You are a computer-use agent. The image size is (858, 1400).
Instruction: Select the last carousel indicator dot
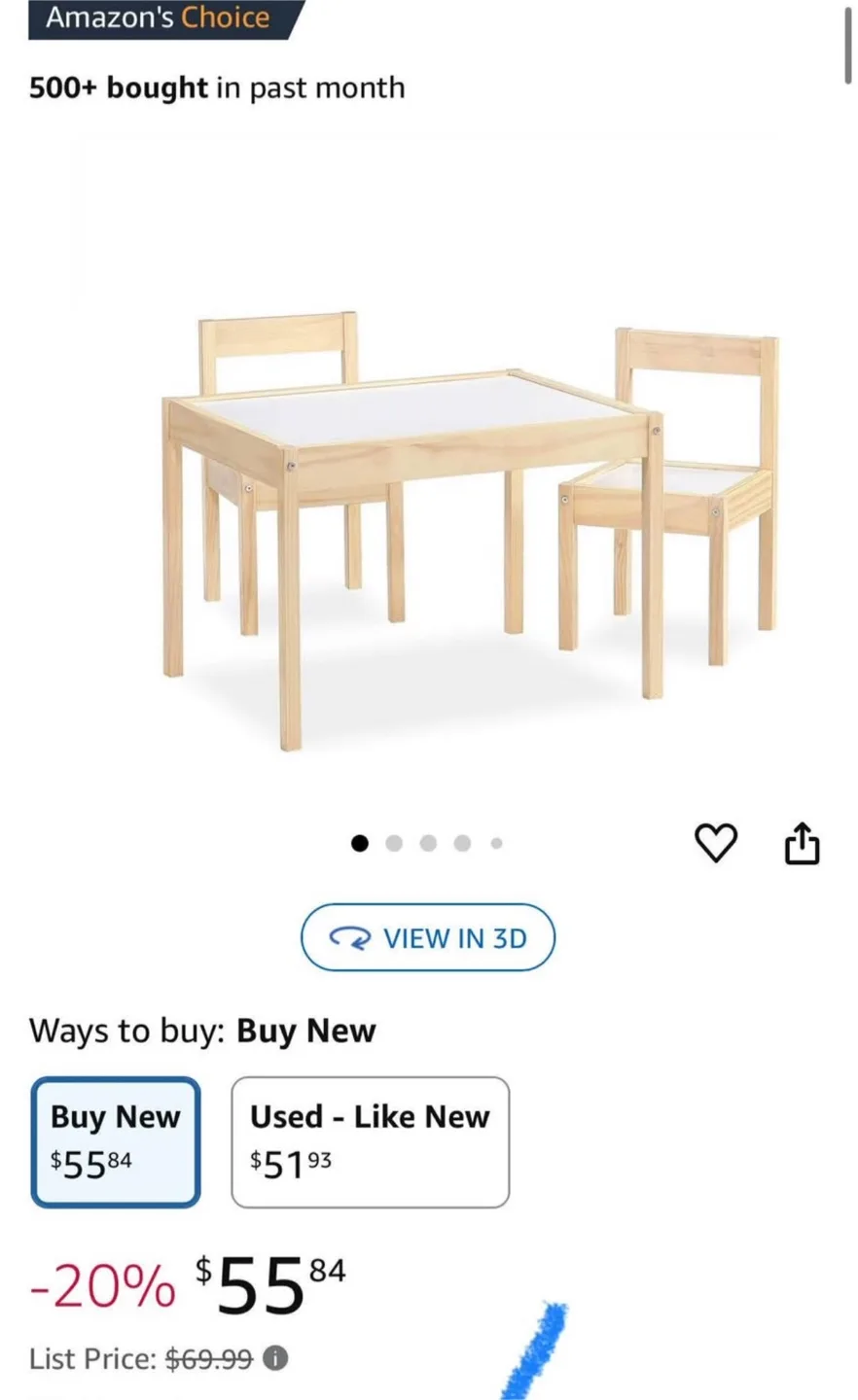[x=495, y=843]
